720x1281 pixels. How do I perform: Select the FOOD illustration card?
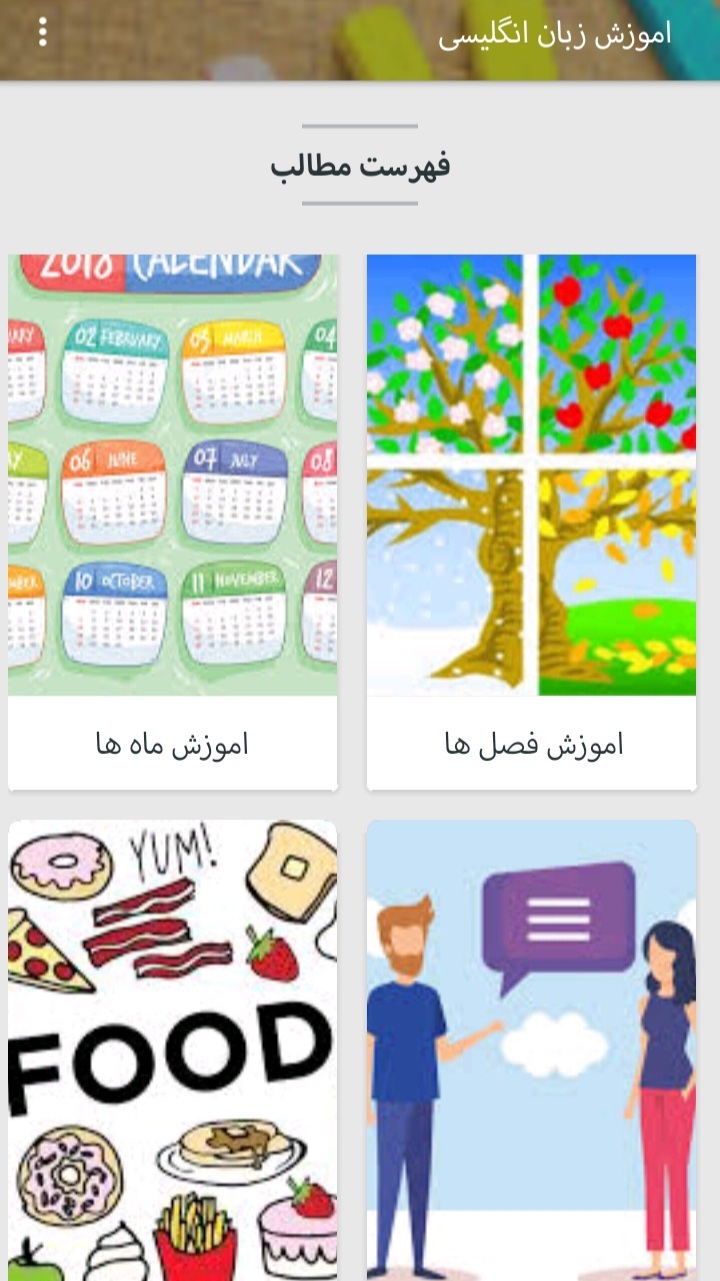pos(172,1050)
